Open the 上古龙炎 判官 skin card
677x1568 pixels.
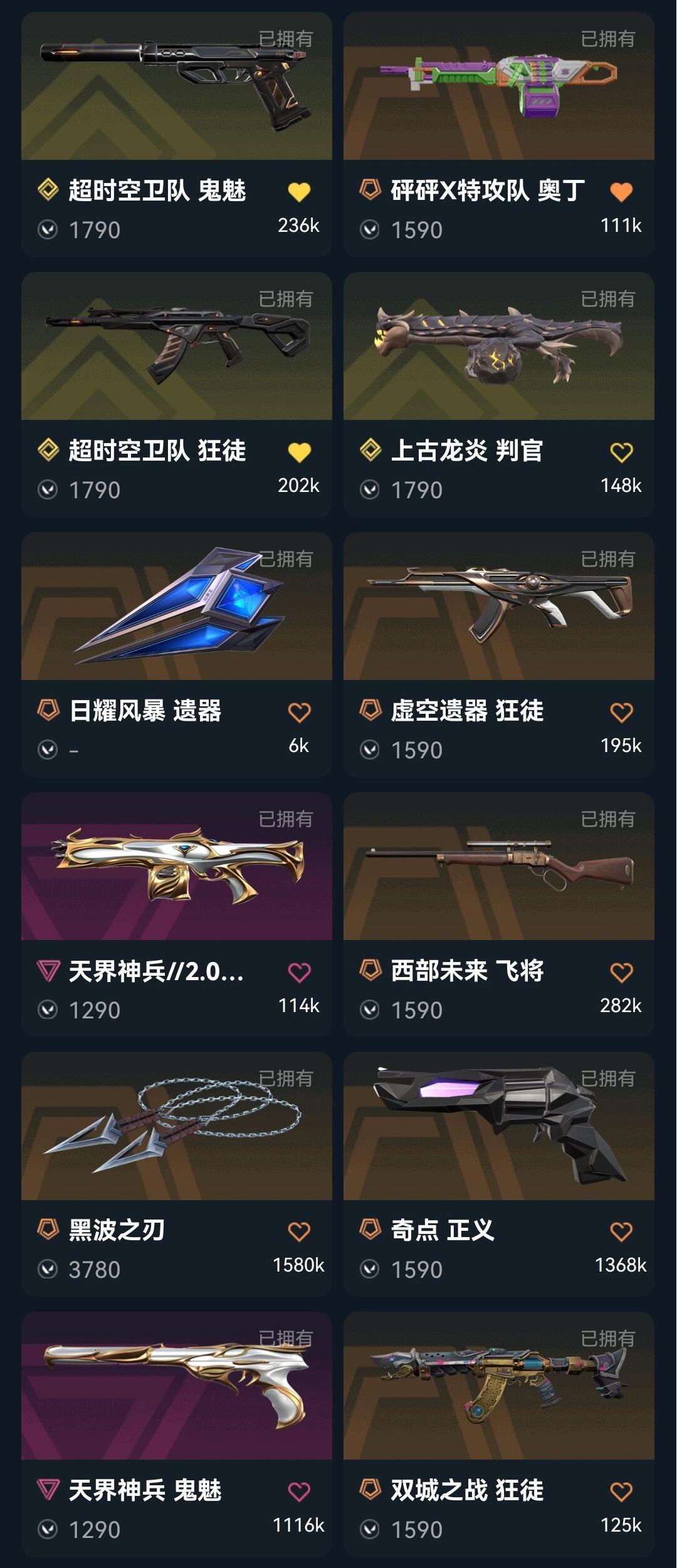coord(498,347)
